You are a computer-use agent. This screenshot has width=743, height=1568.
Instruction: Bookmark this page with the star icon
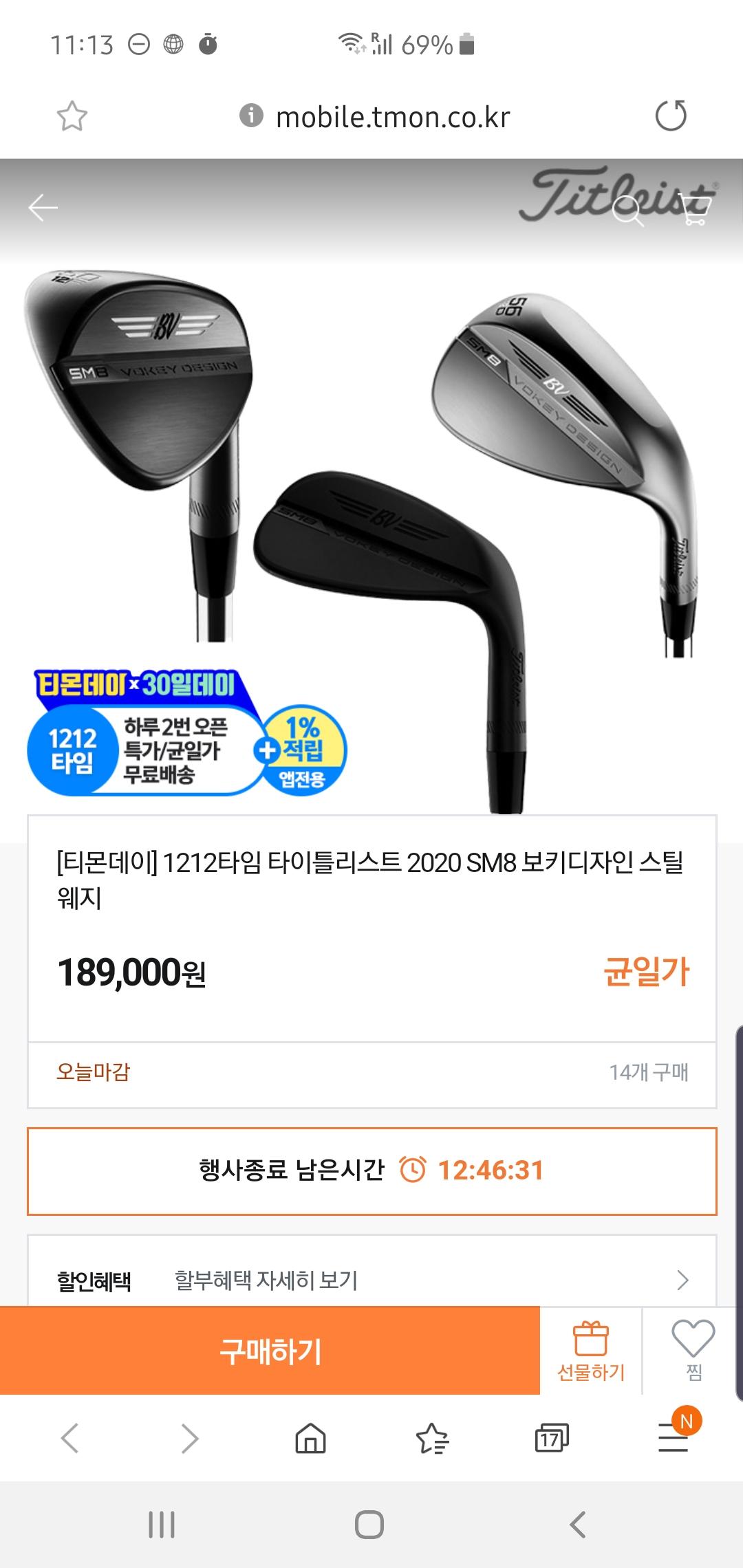pyautogui.click(x=72, y=116)
